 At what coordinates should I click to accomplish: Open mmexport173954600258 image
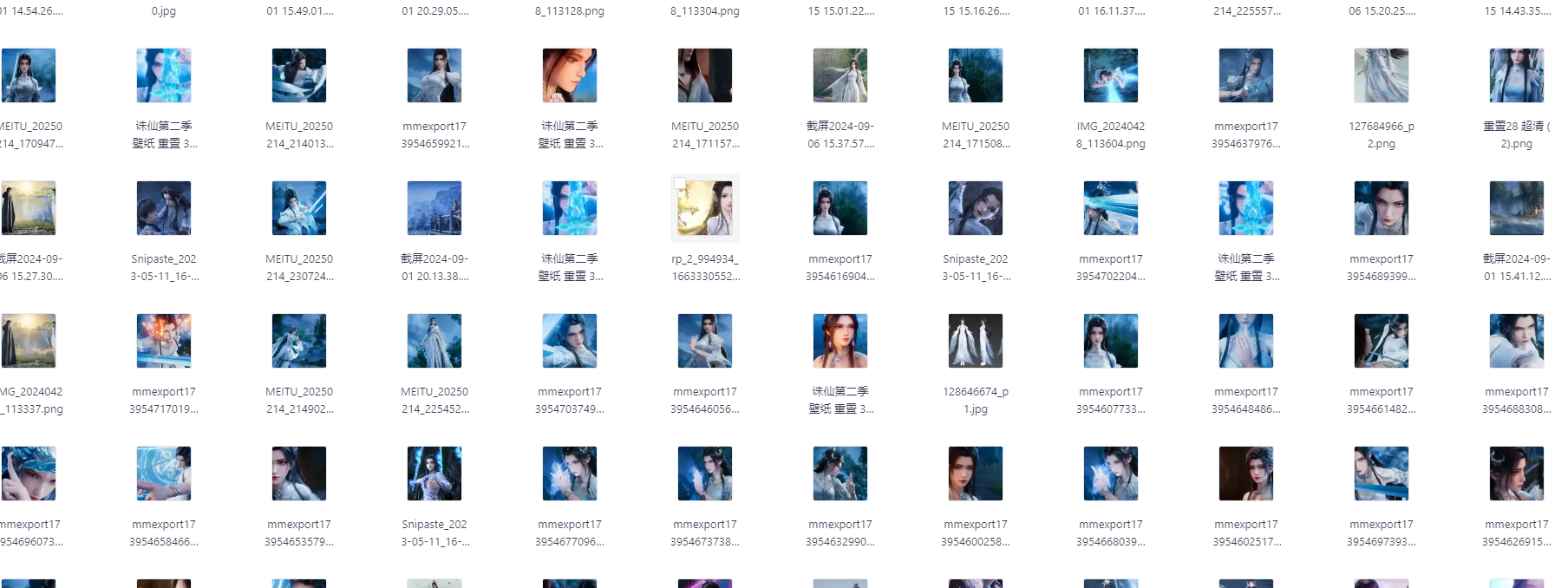point(975,474)
